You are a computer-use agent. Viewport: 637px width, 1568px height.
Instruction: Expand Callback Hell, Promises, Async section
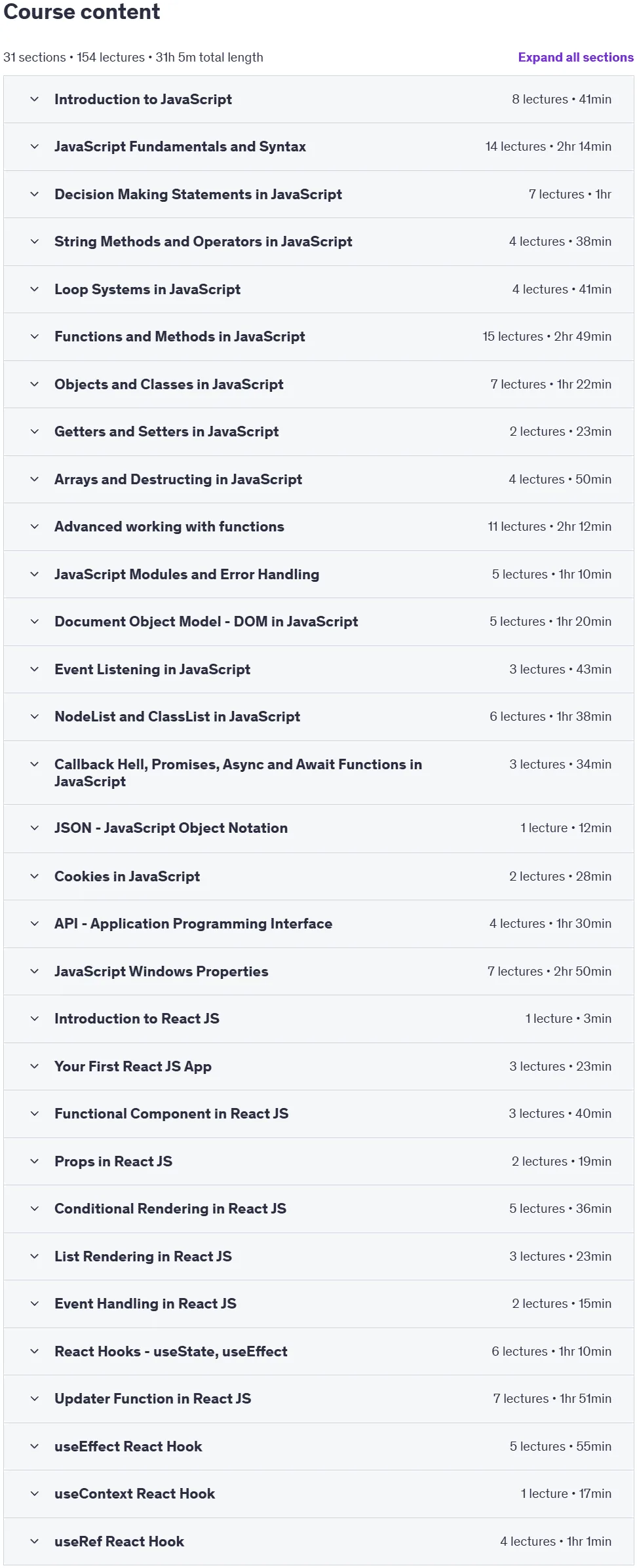318,773
